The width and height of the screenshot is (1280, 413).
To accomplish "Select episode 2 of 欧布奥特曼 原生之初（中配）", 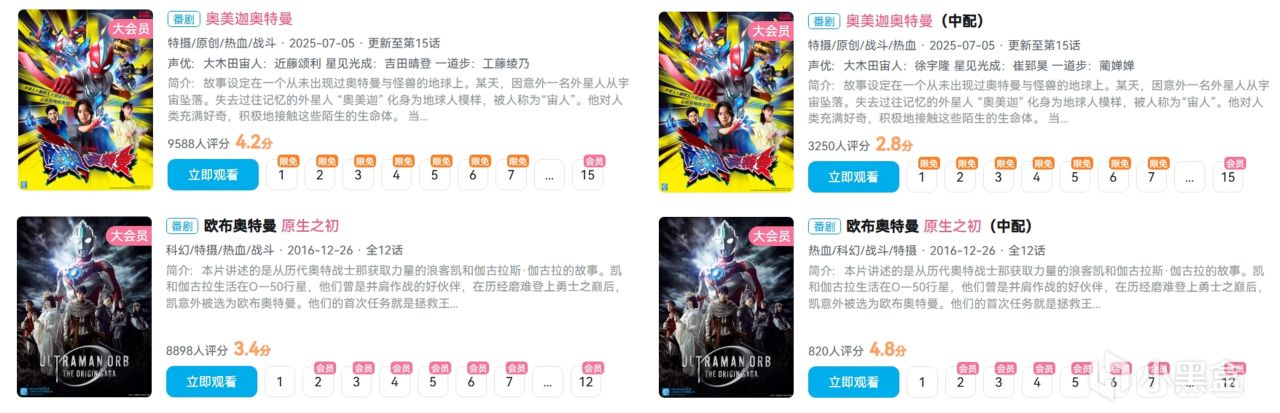I will click(x=960, y=382).
